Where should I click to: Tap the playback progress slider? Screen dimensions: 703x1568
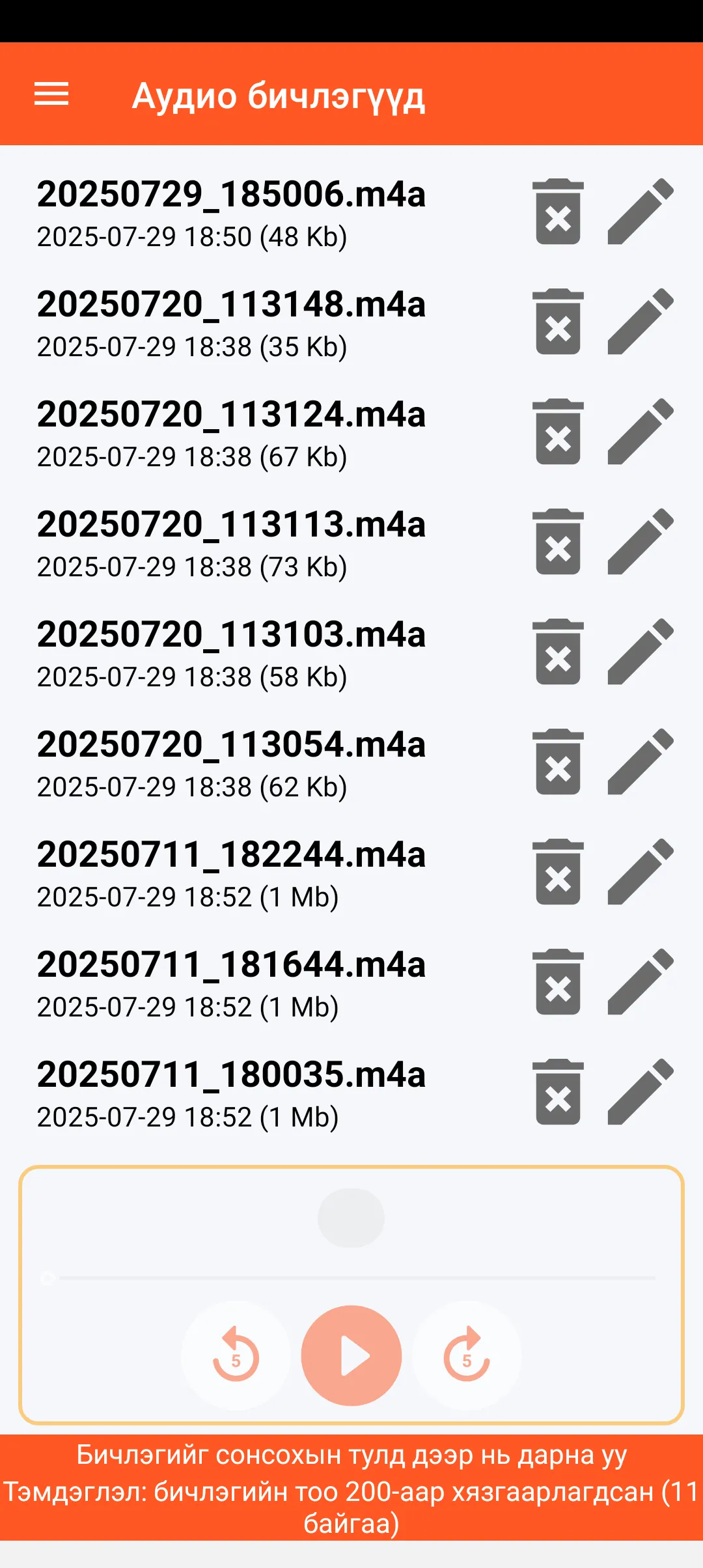pos(351,1279)
